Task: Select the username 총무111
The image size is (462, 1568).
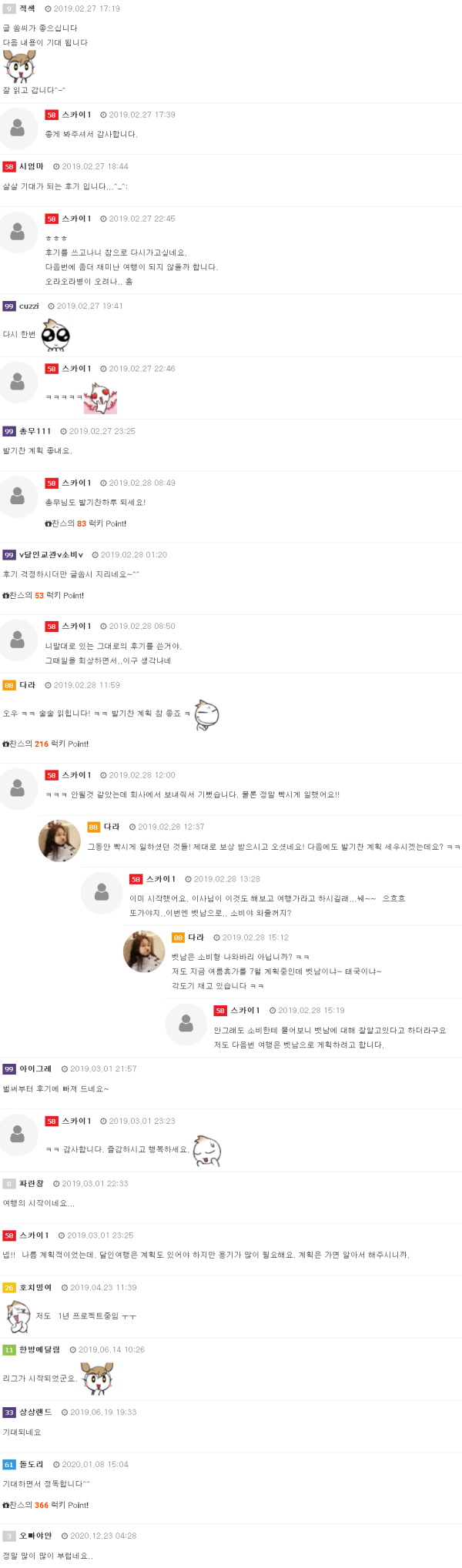Action: click(x=35, y=431)
